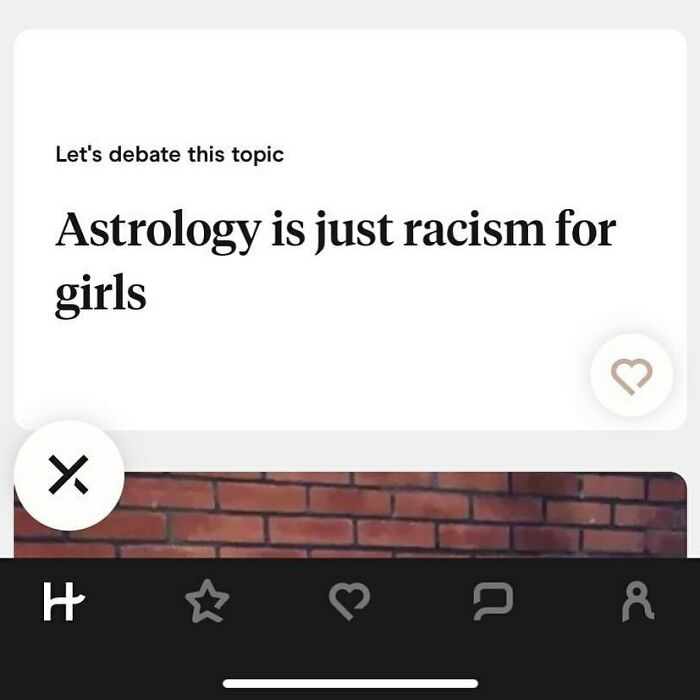
Task: Like the astrology debate prompt
Action: point(631,376)
